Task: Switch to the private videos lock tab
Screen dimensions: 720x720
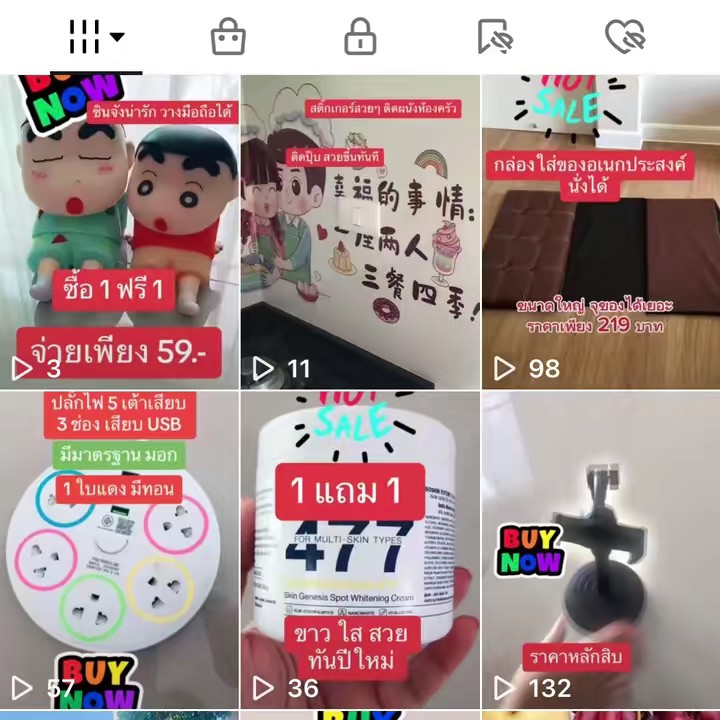Action: click(360, 38)
